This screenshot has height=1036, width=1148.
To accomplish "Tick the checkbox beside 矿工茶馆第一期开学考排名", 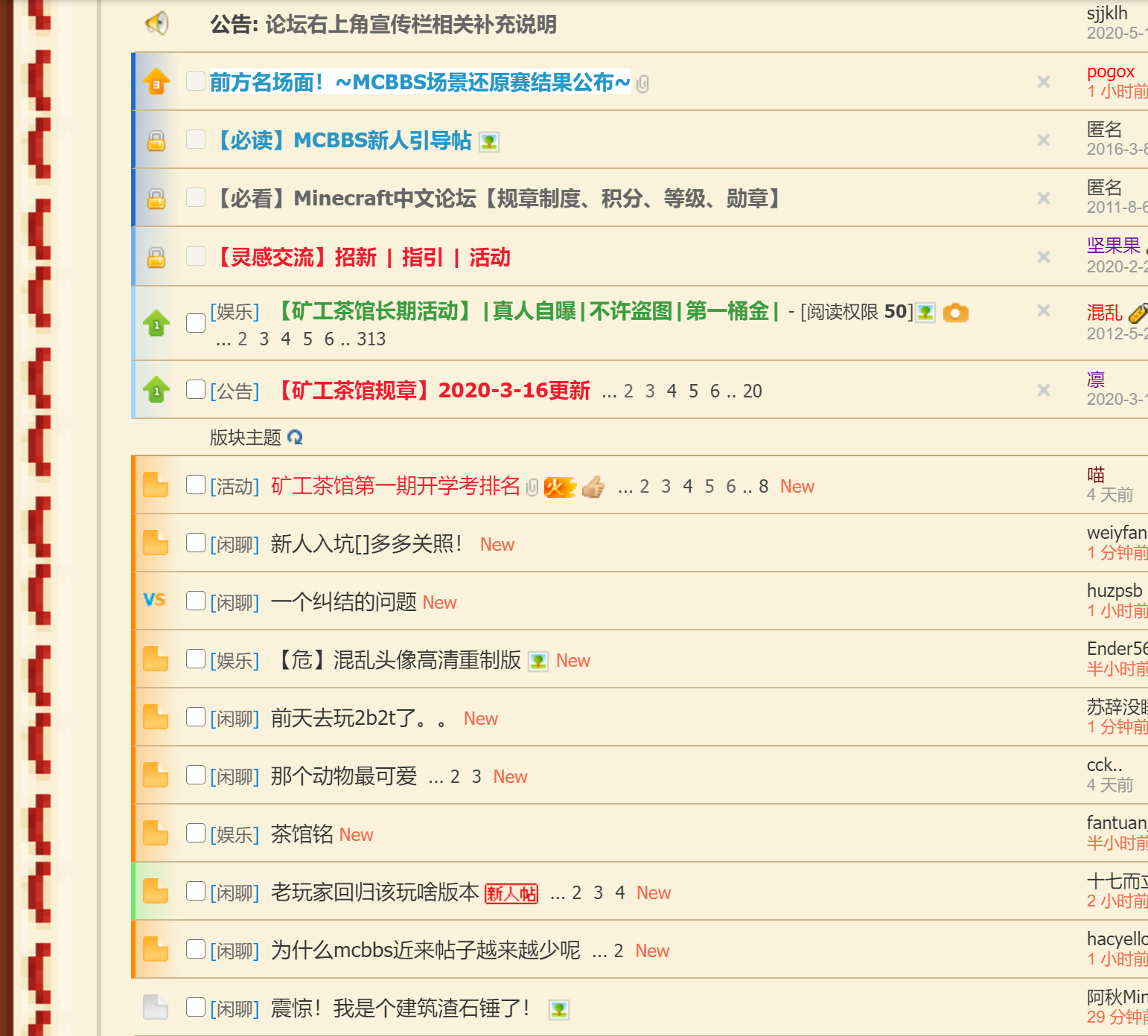I will 196,485.
